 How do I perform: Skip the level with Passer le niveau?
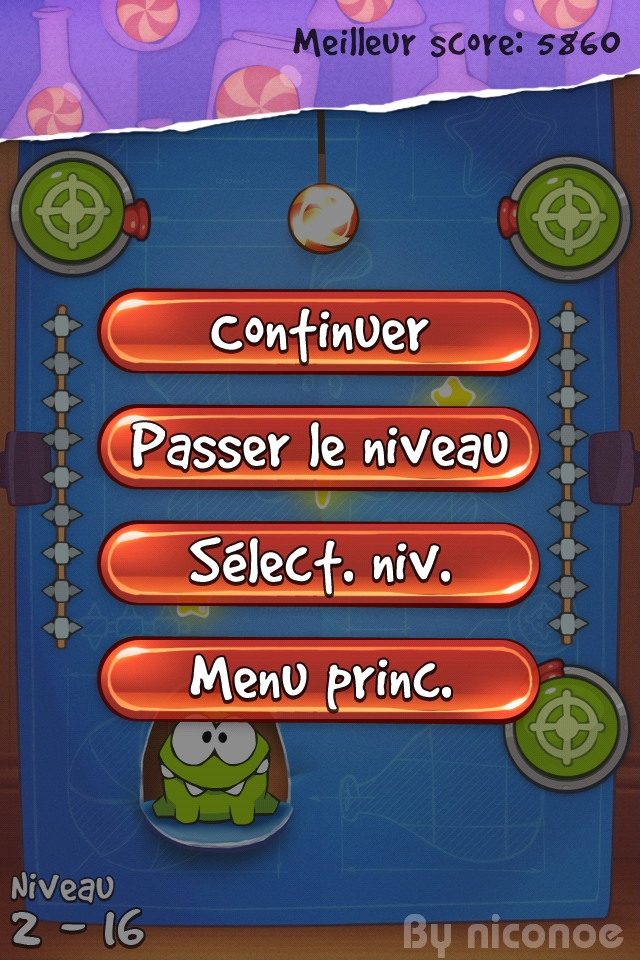(x=319, y=448)
